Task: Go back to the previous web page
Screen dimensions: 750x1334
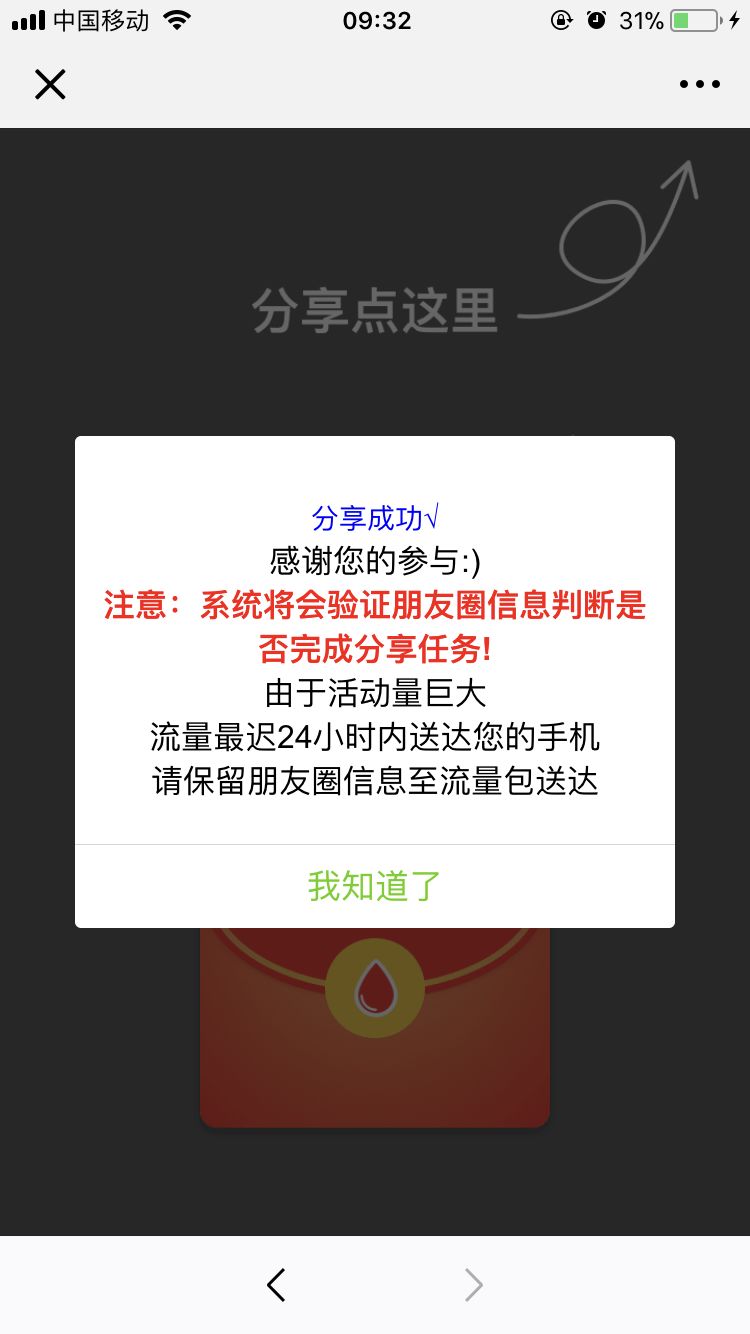Action: (277, 1284)
